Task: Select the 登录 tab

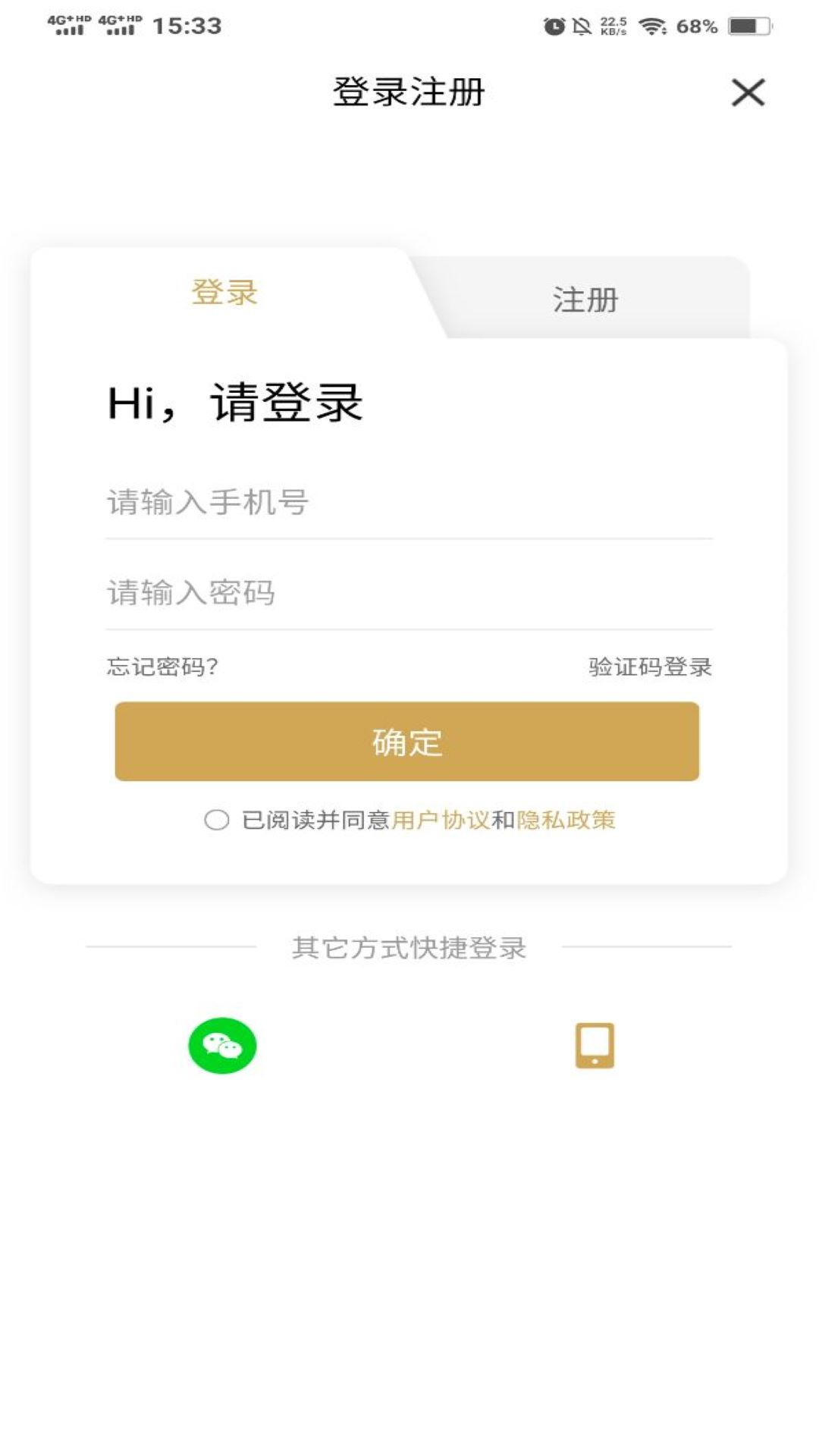Action: [224, 293]
